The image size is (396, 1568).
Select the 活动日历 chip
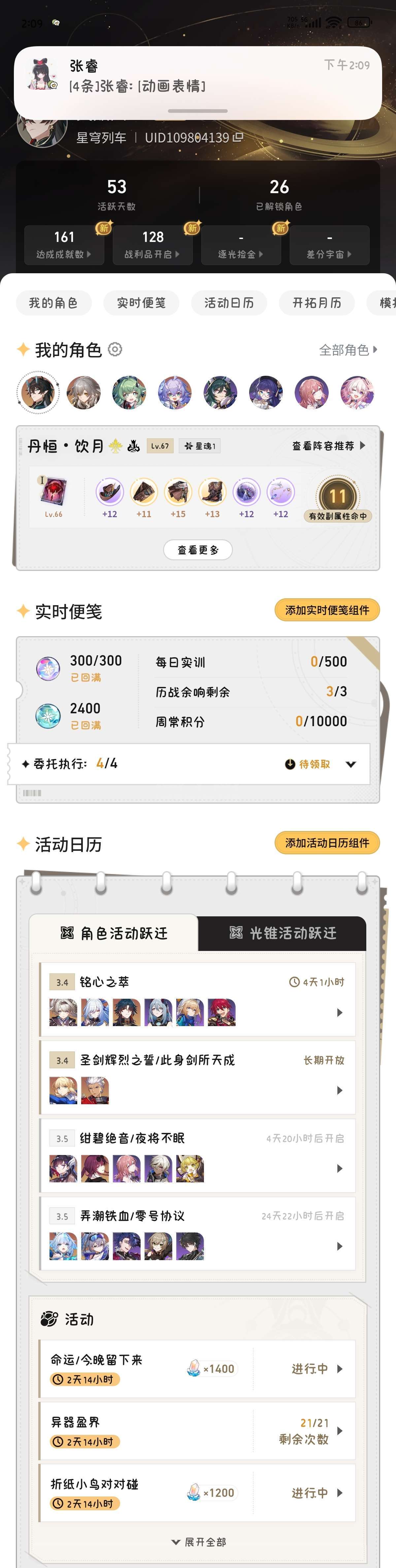(x=228, y=303)
